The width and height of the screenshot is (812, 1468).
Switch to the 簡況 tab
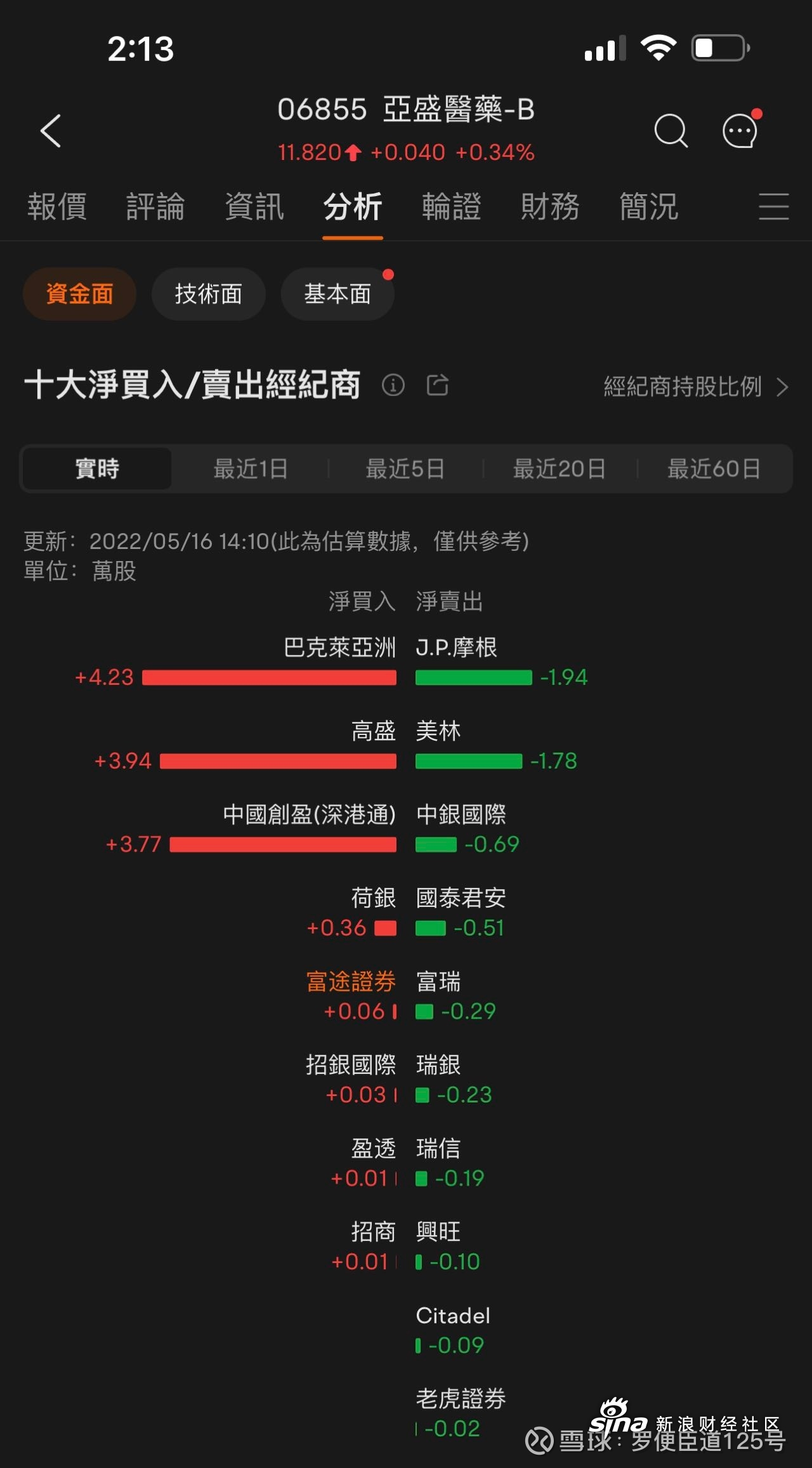tap(649, 207)
